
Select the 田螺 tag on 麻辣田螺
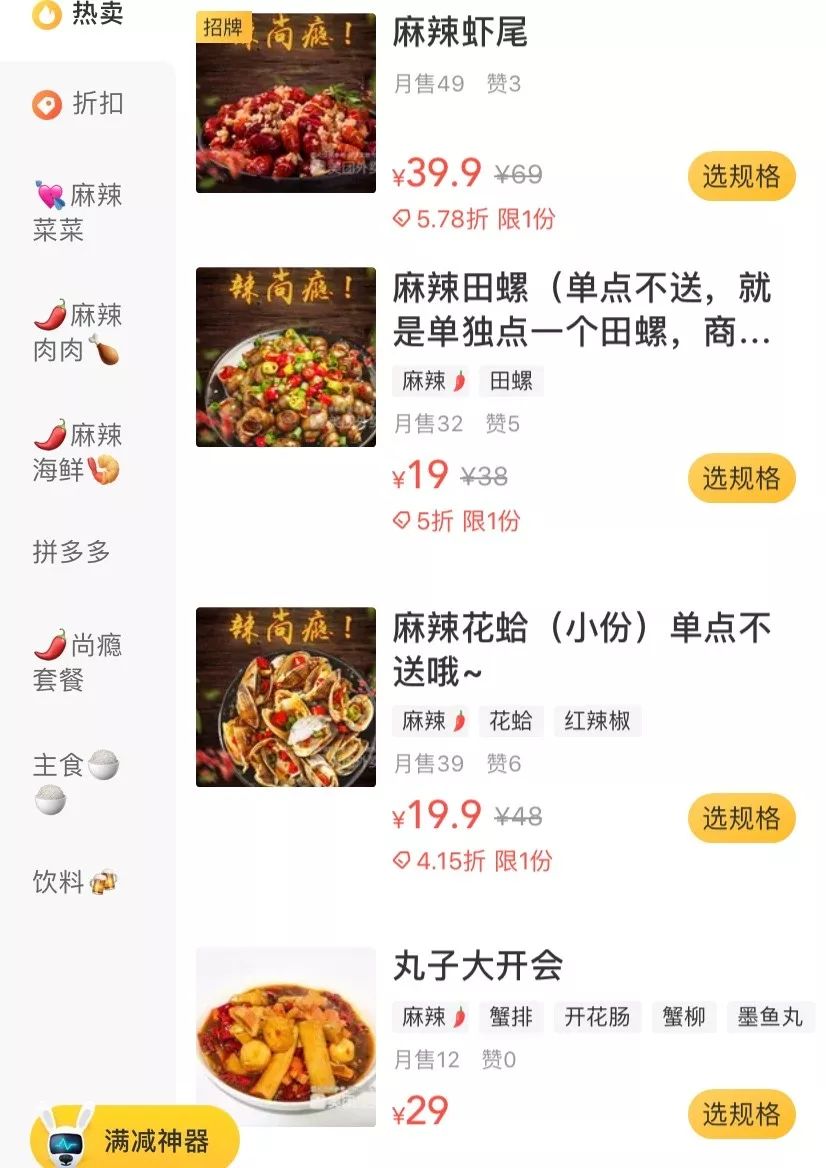(x=513, y=381)
